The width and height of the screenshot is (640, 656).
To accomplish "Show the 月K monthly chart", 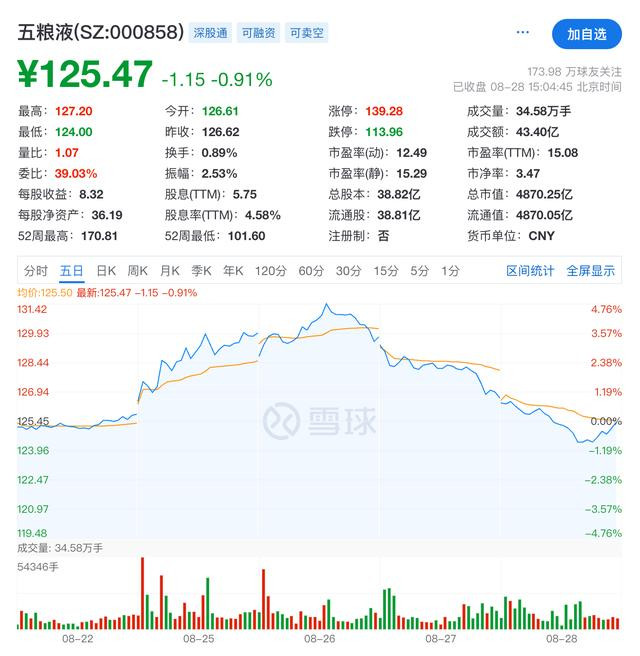I will pos(170,270).
